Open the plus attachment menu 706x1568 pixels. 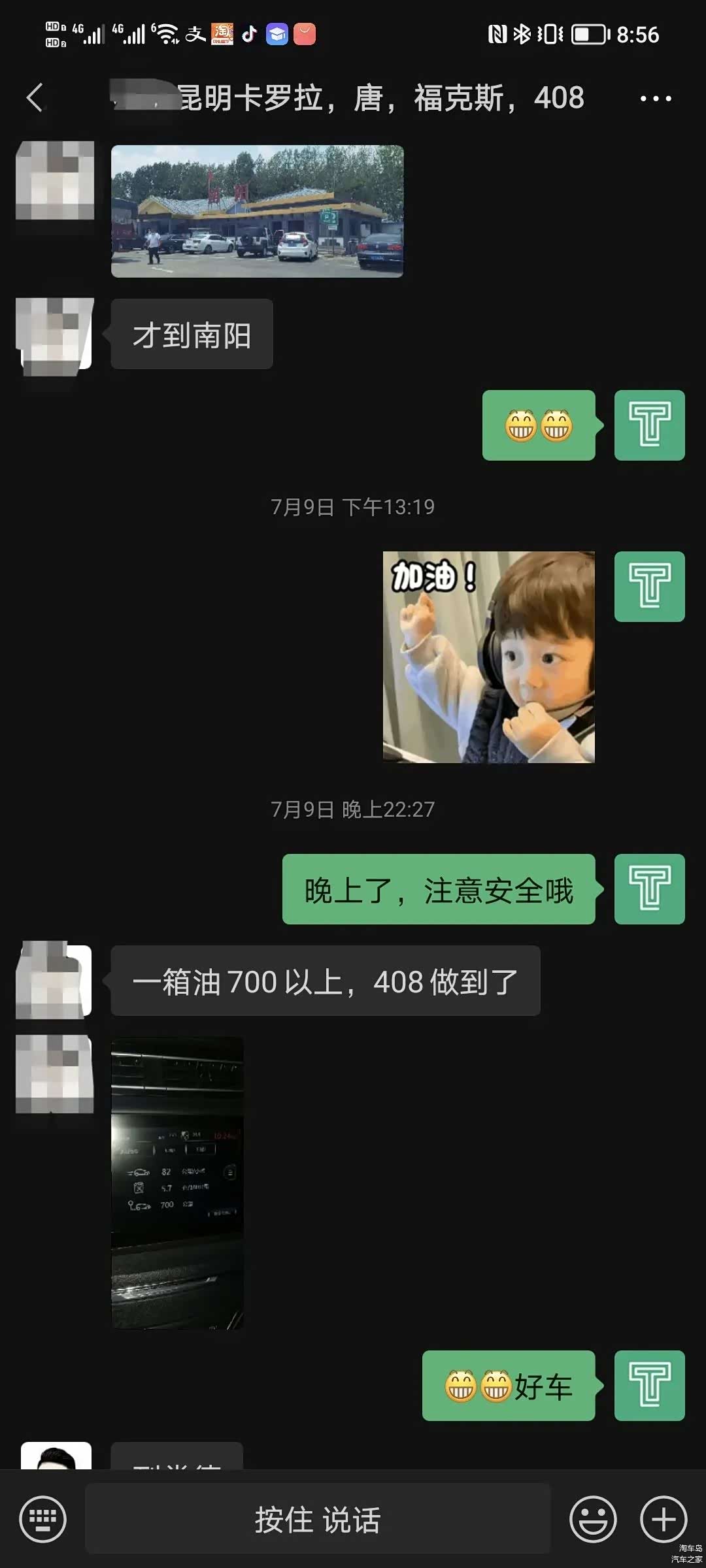[x=664, y=1519]
